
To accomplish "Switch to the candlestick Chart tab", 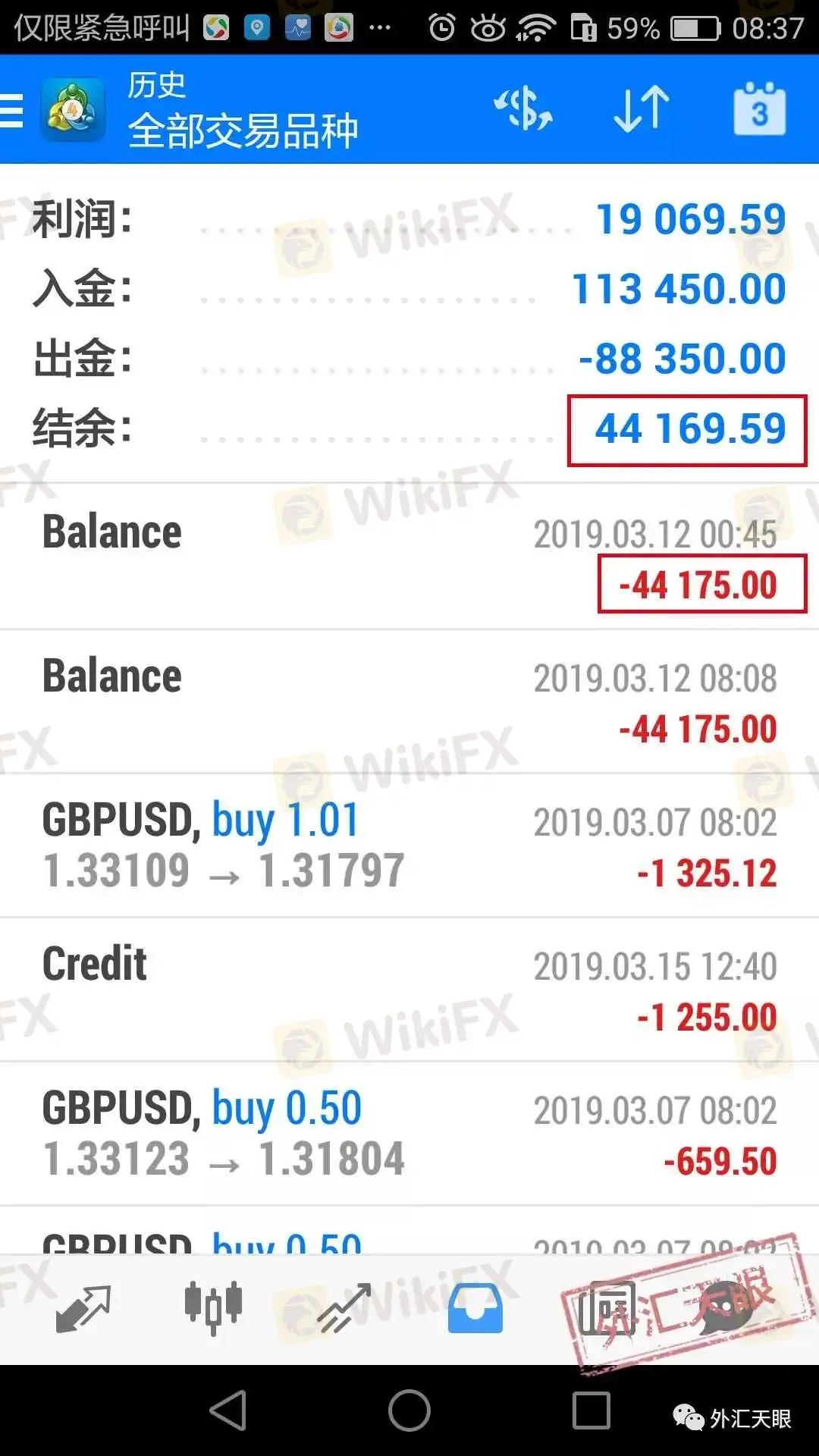I will pyautogui.click(x=213, y=1309).
